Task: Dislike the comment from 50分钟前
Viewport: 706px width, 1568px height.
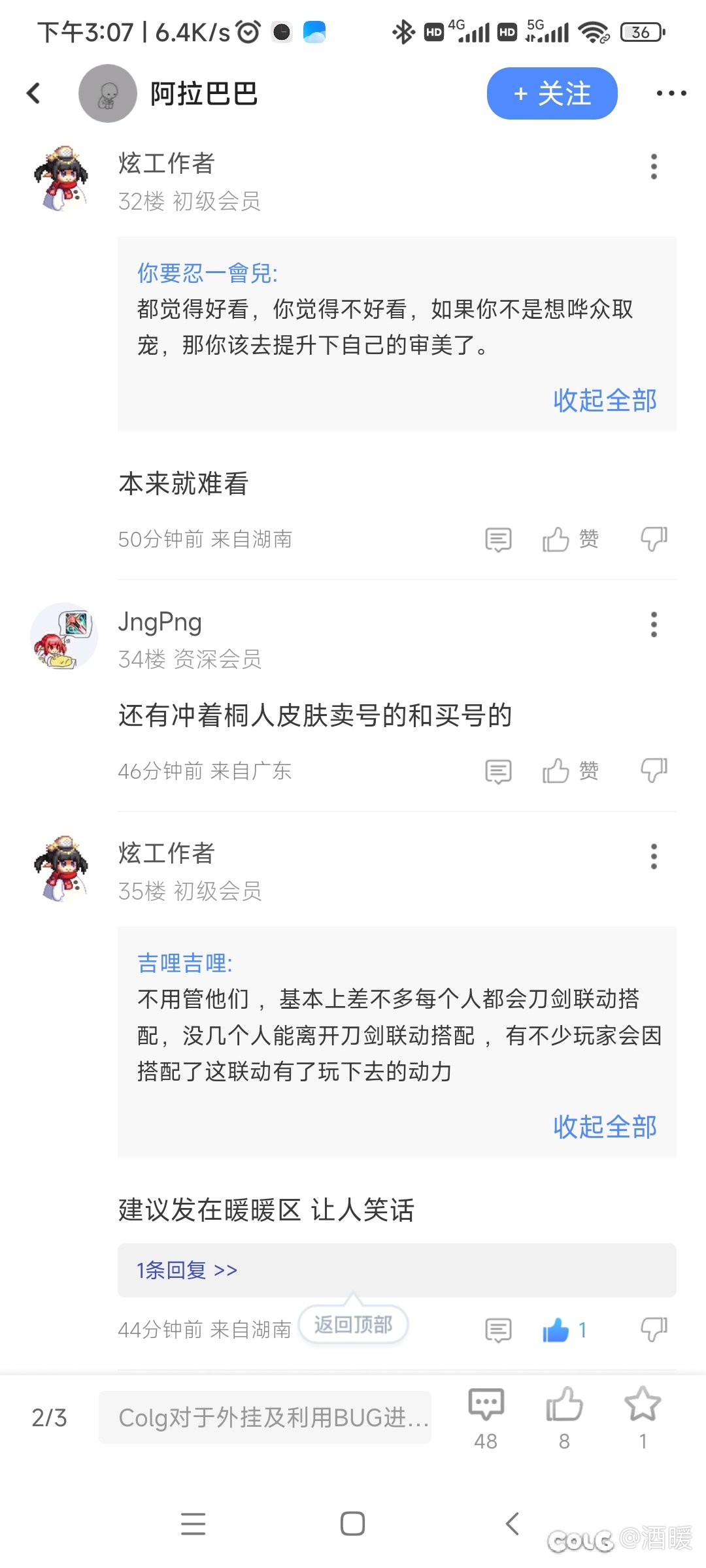Action: (x=654, y=539)
